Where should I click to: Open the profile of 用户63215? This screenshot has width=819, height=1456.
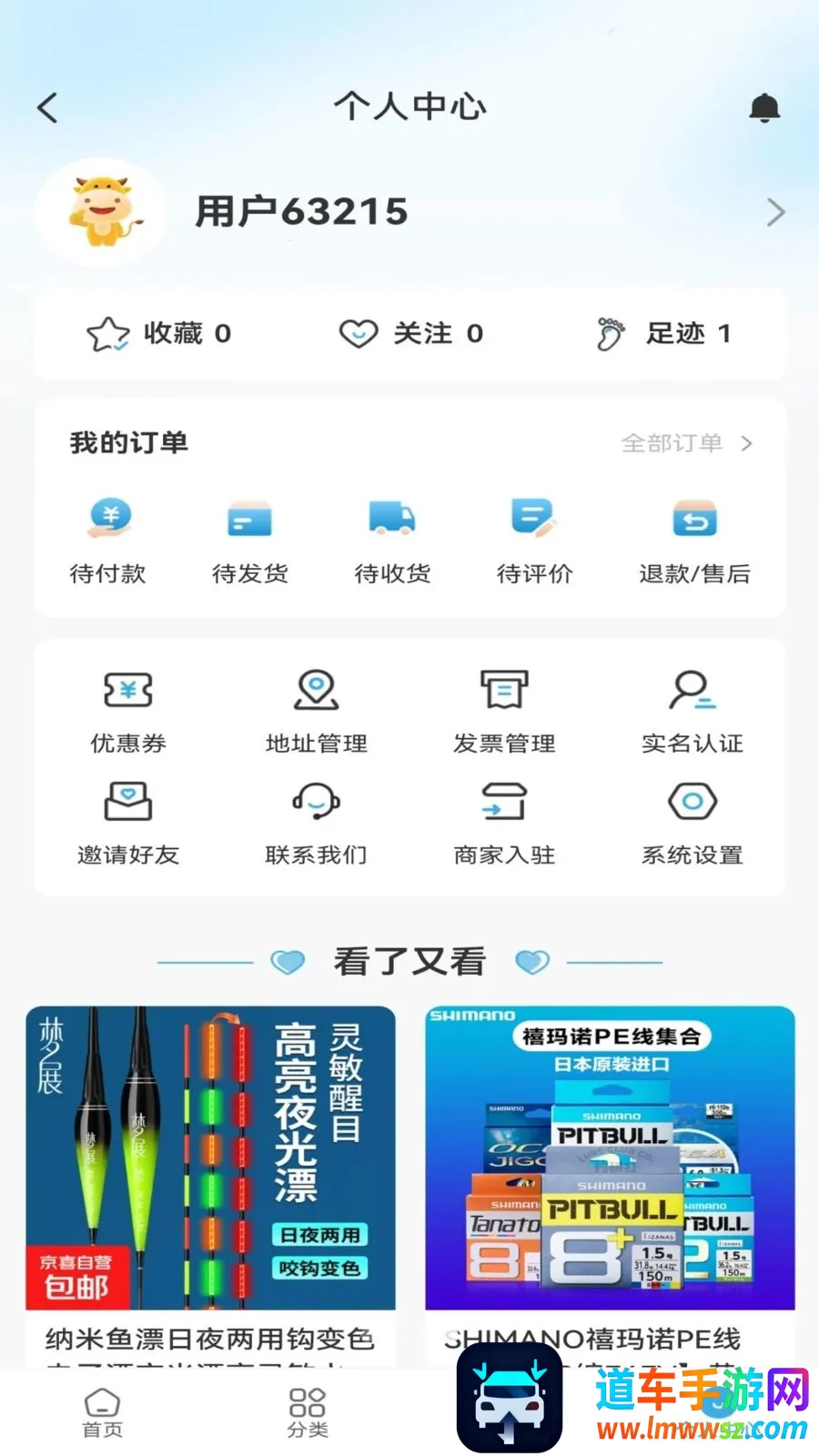(409, 212)
